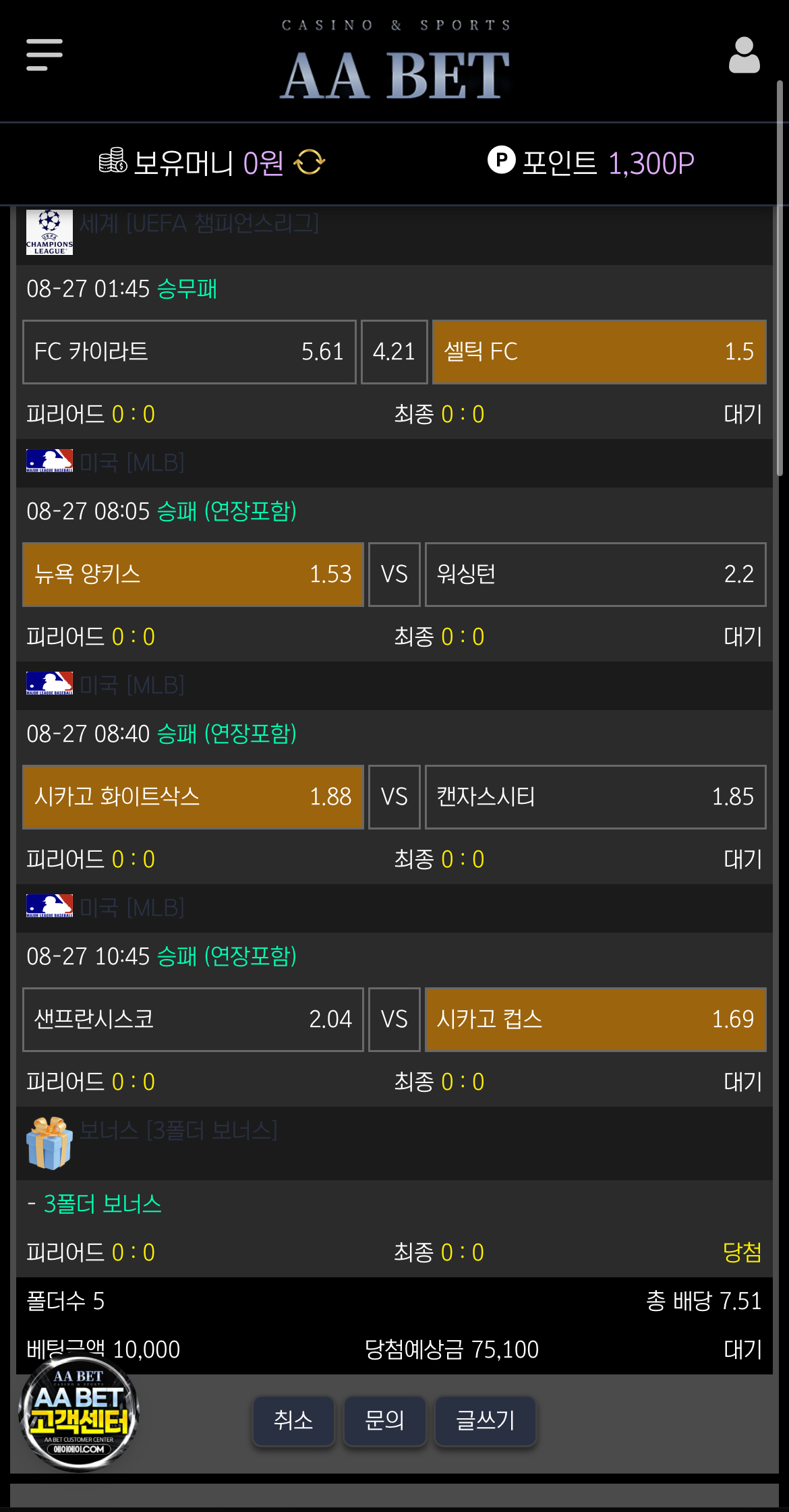Tap the 글쓰기 button
789x1512 pixels.
[x=485, y=1421]
